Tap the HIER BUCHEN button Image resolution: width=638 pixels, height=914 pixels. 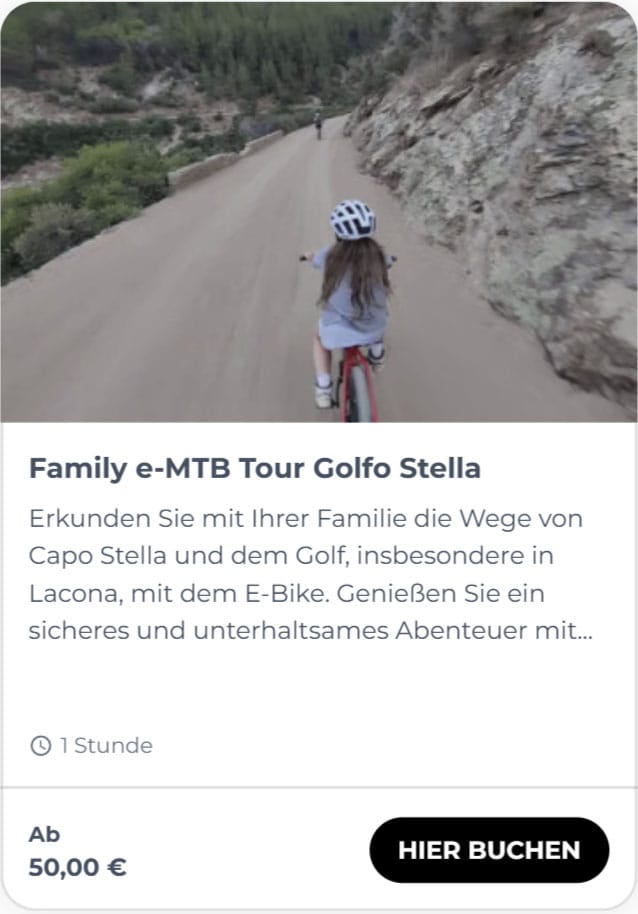[x=489, y=850]
